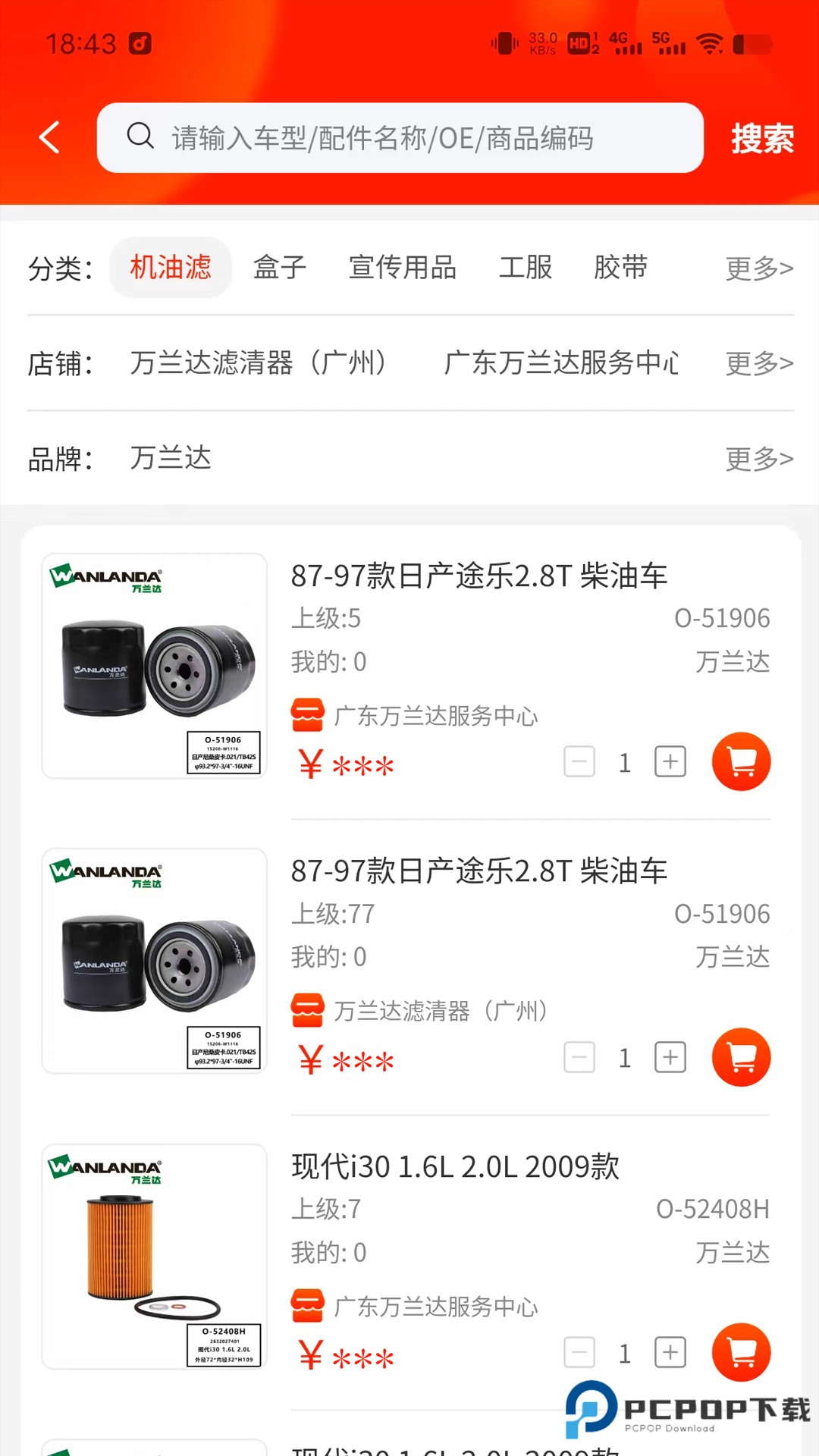Tap the back arrow at the top left

click(49, 138)
